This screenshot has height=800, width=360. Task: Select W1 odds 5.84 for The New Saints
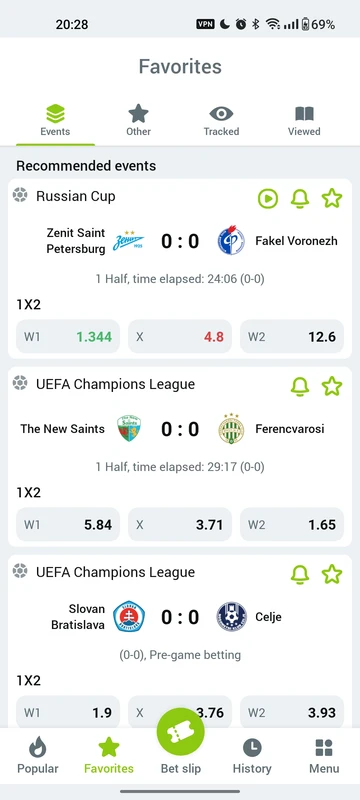(x=68, y=524)
